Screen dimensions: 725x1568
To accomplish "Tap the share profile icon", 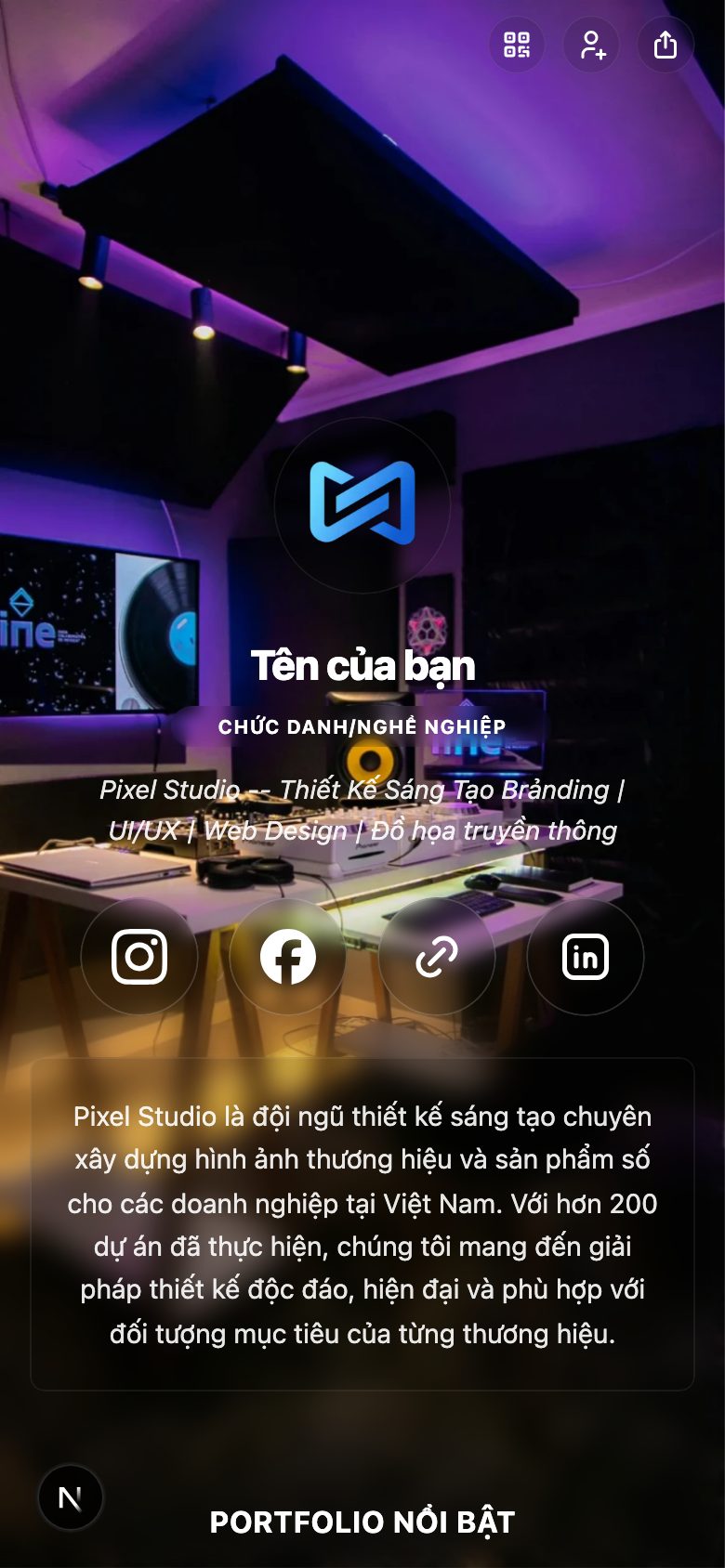I will click(666, 45).
